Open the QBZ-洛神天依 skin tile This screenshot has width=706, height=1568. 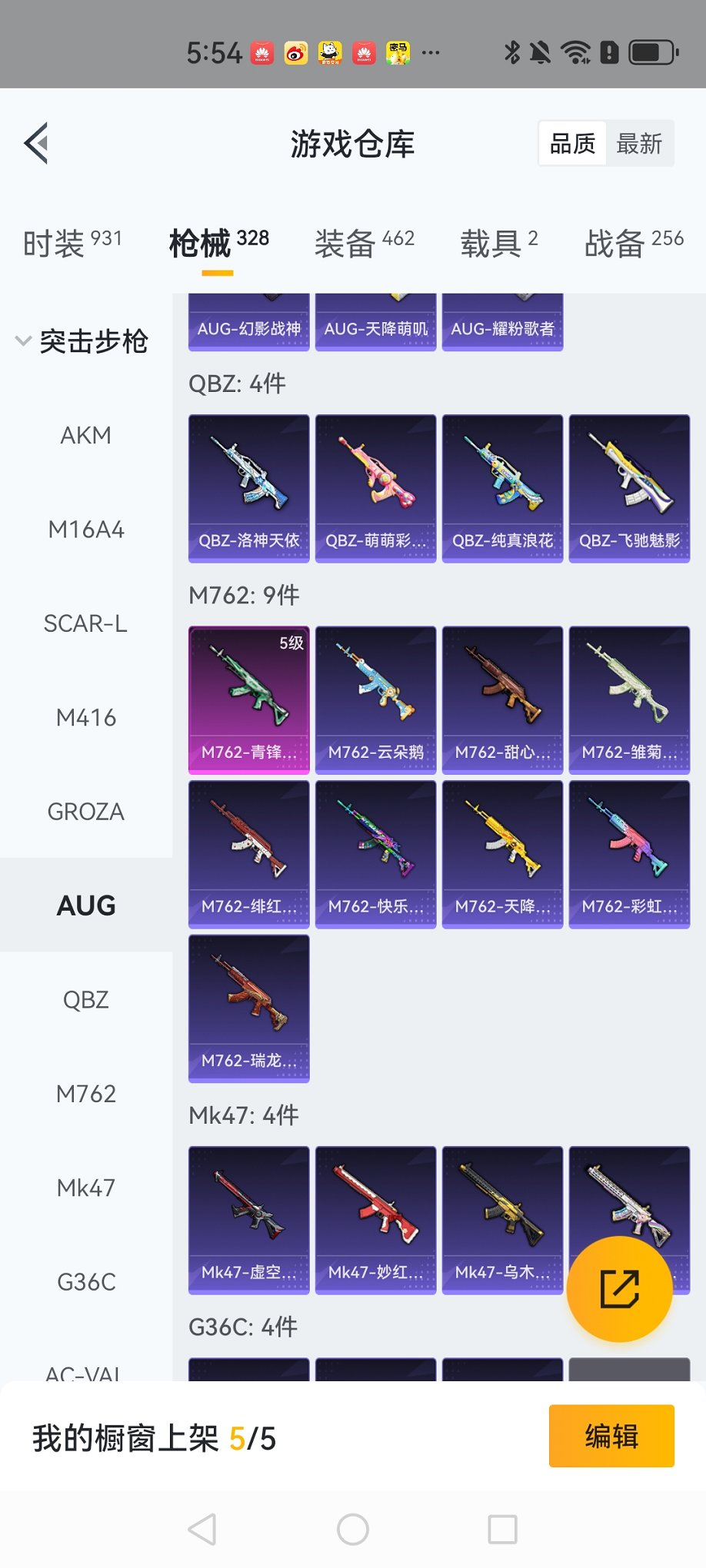(x=248, y=488)
